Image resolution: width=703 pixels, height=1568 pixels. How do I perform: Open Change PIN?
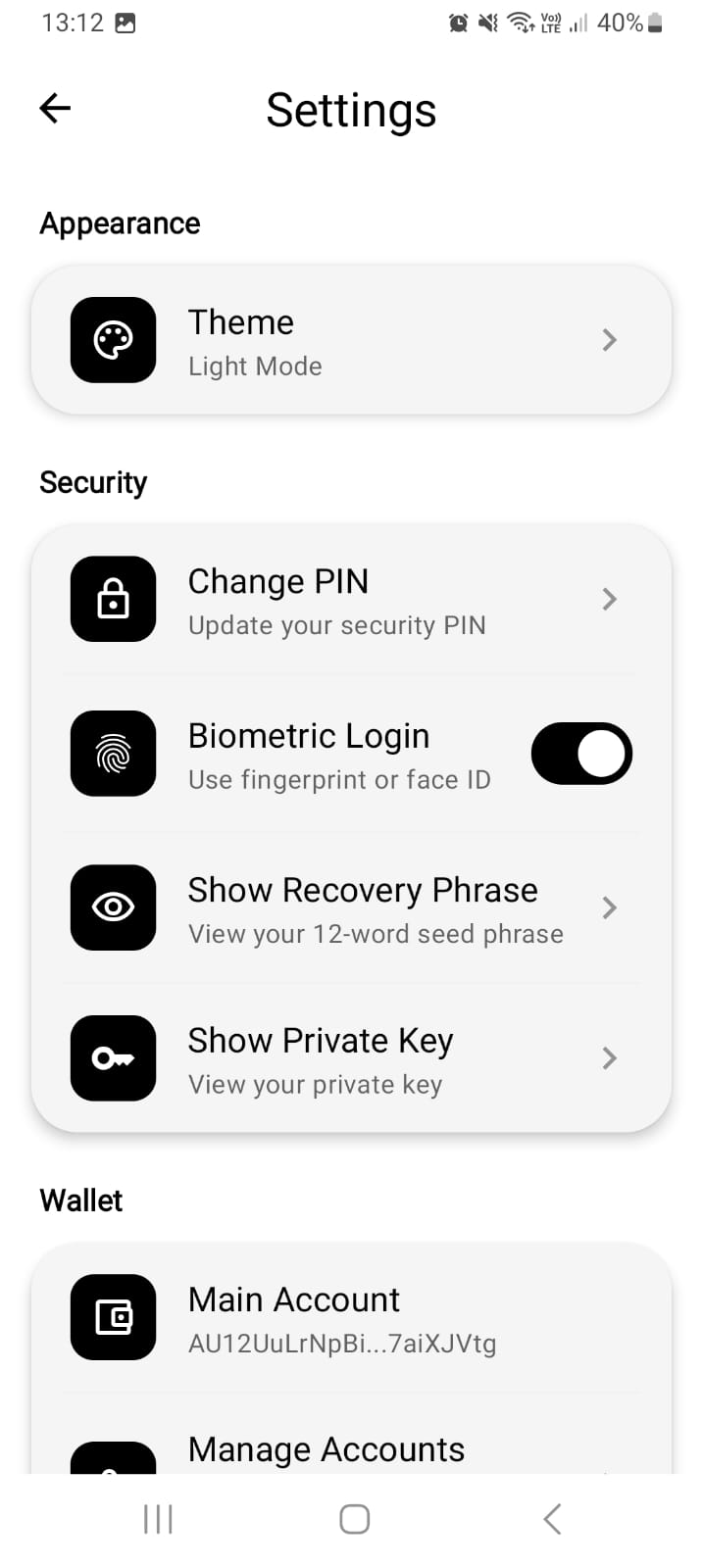coord(351,600)
